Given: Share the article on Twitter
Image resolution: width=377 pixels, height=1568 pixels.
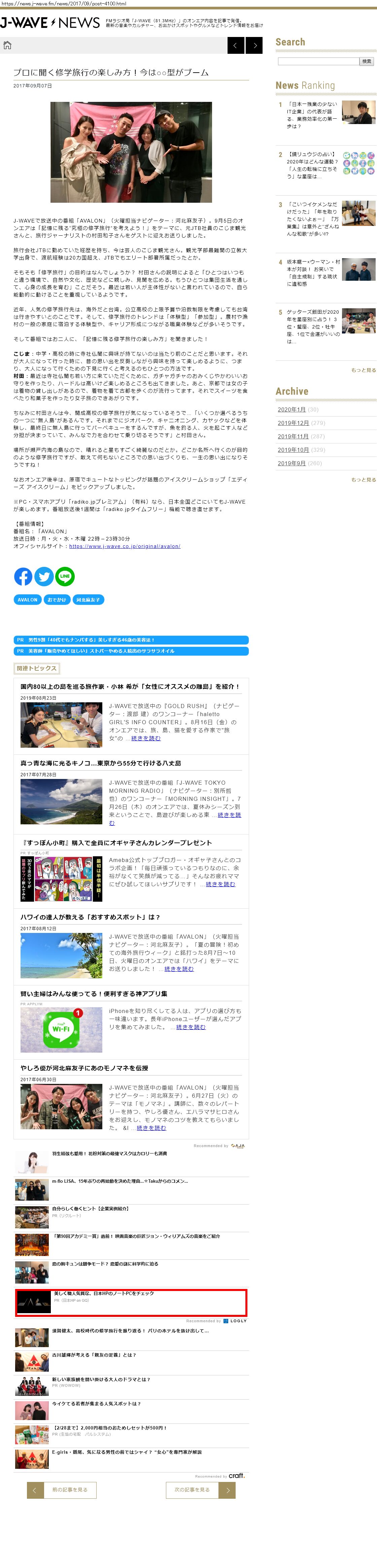Looking at the screenshot, I should pyautogui.click(x=44, y=576).
